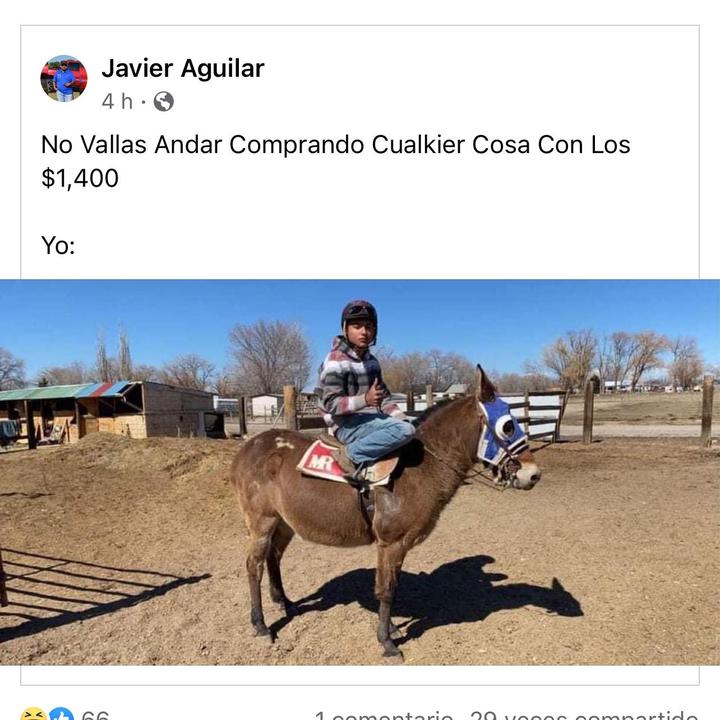Viewport: 720px width, 720px height.
Task: Open Javier Aguilar's profile picture
Action: point(64,79)
